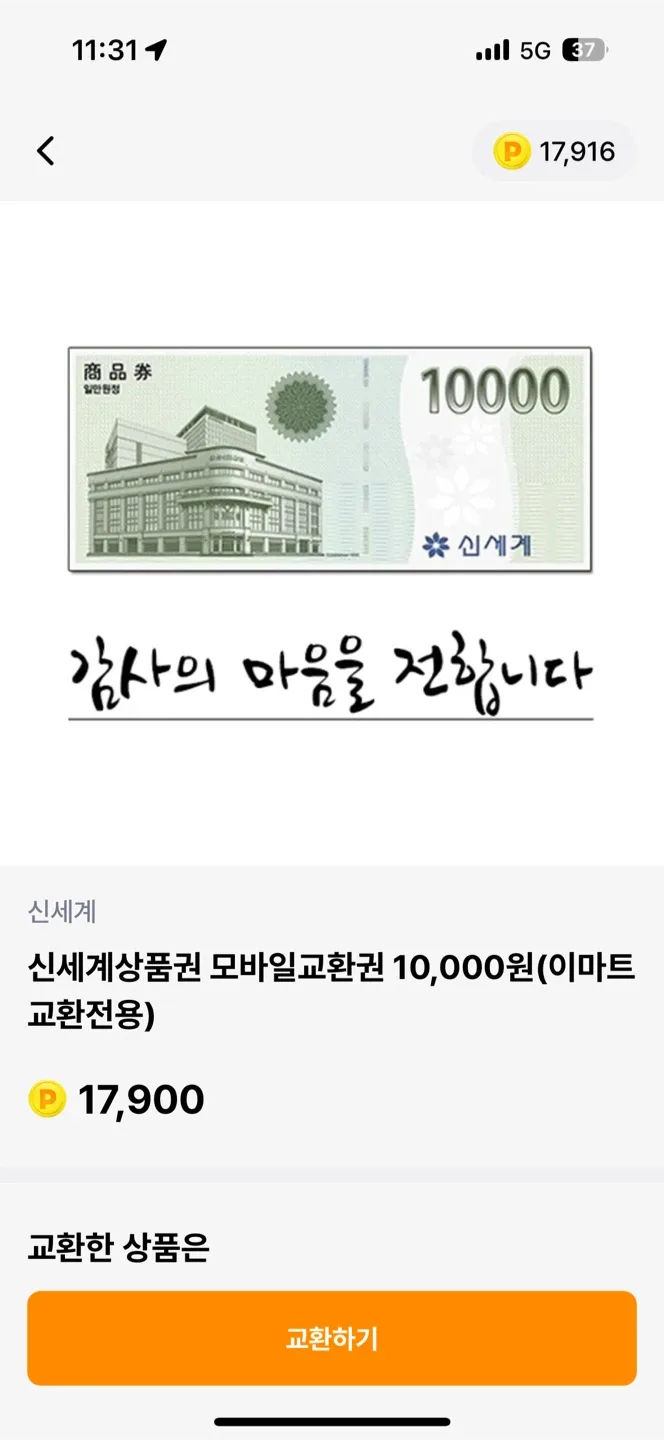
Task: Open the 17,916 points balance chip
Action: click(x=554, y=152)
